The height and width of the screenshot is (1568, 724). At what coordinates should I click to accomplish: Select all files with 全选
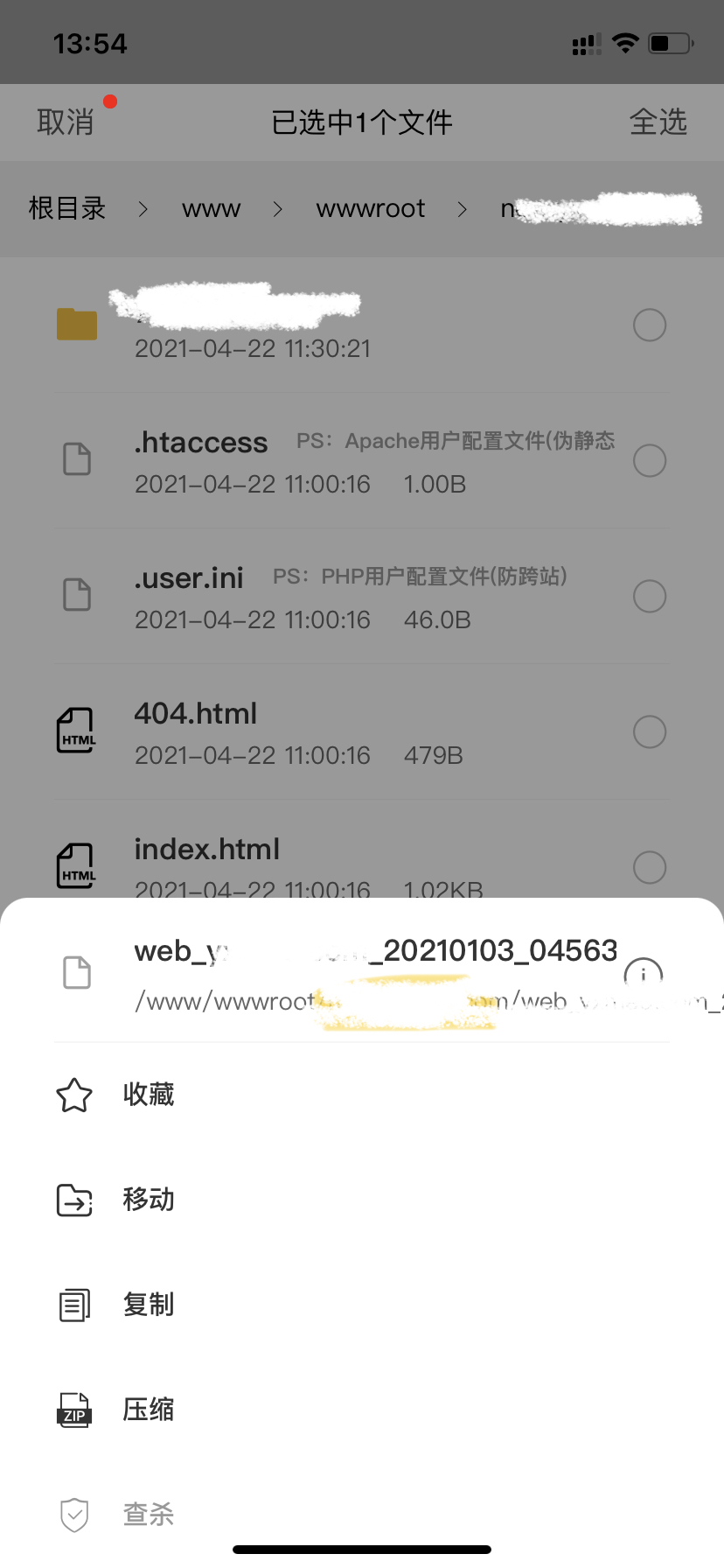tap(658, 122)
